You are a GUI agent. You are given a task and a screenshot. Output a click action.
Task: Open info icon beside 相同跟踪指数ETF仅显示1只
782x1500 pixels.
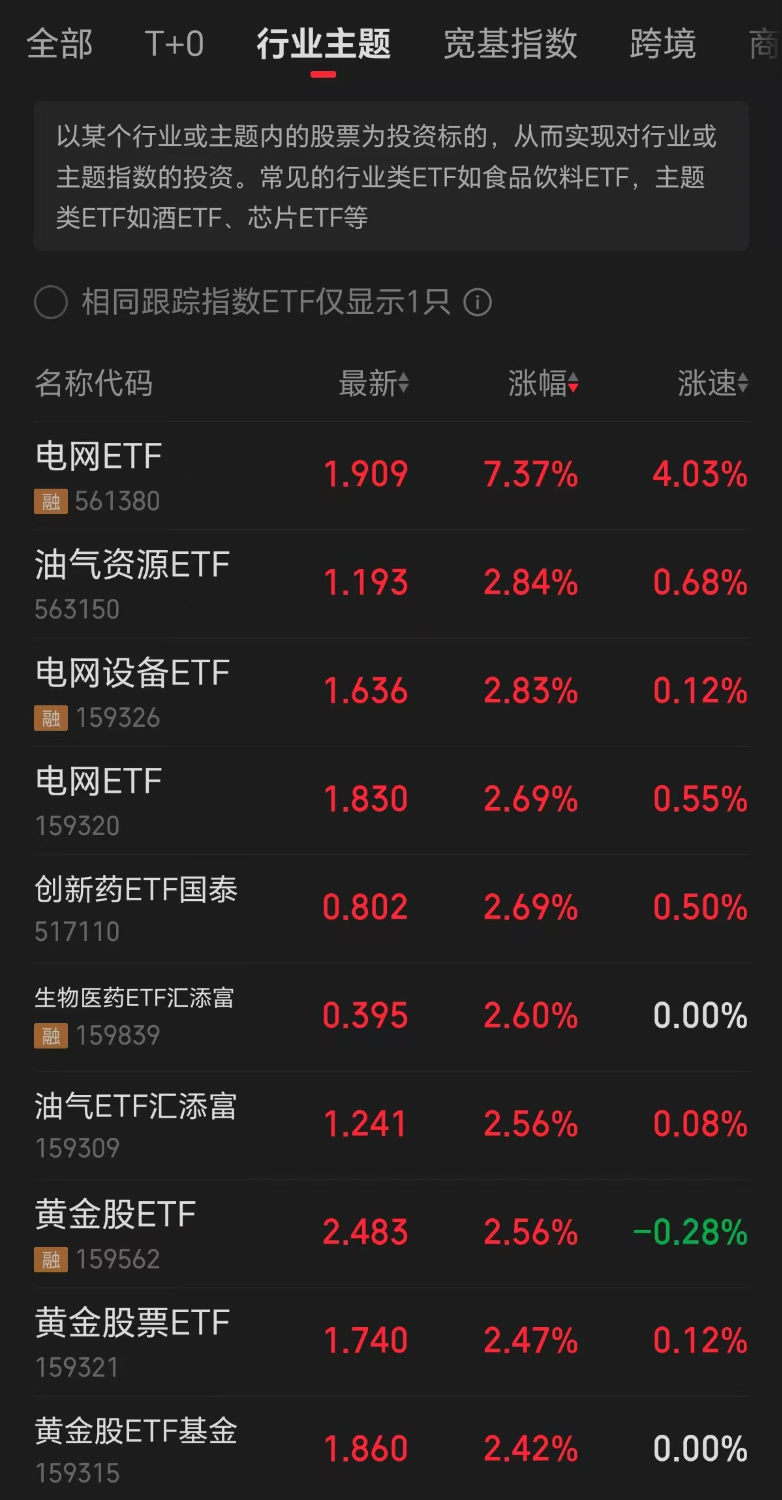point(478,302)
